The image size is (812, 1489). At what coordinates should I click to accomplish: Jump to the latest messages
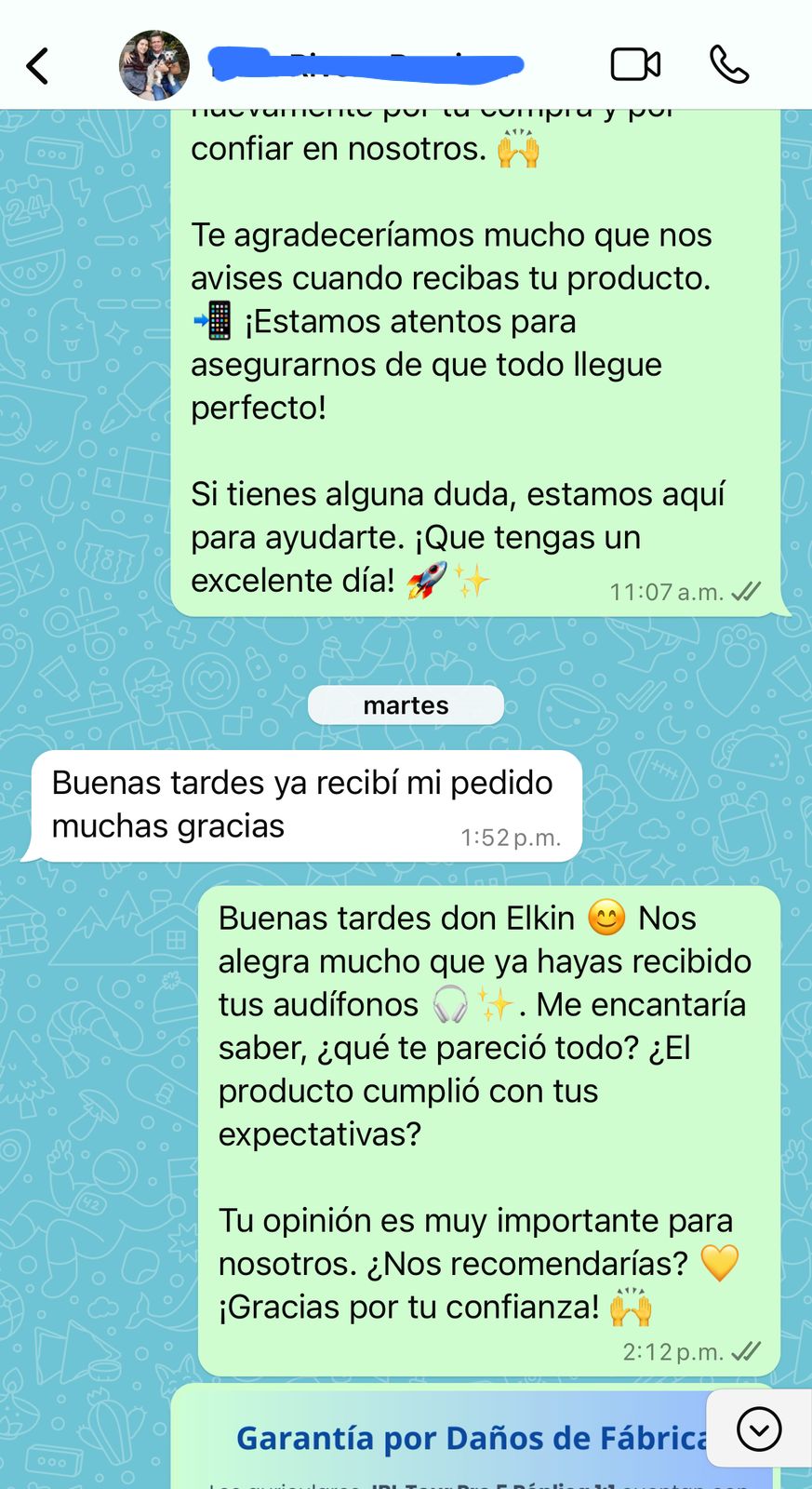click(759, 1429)
